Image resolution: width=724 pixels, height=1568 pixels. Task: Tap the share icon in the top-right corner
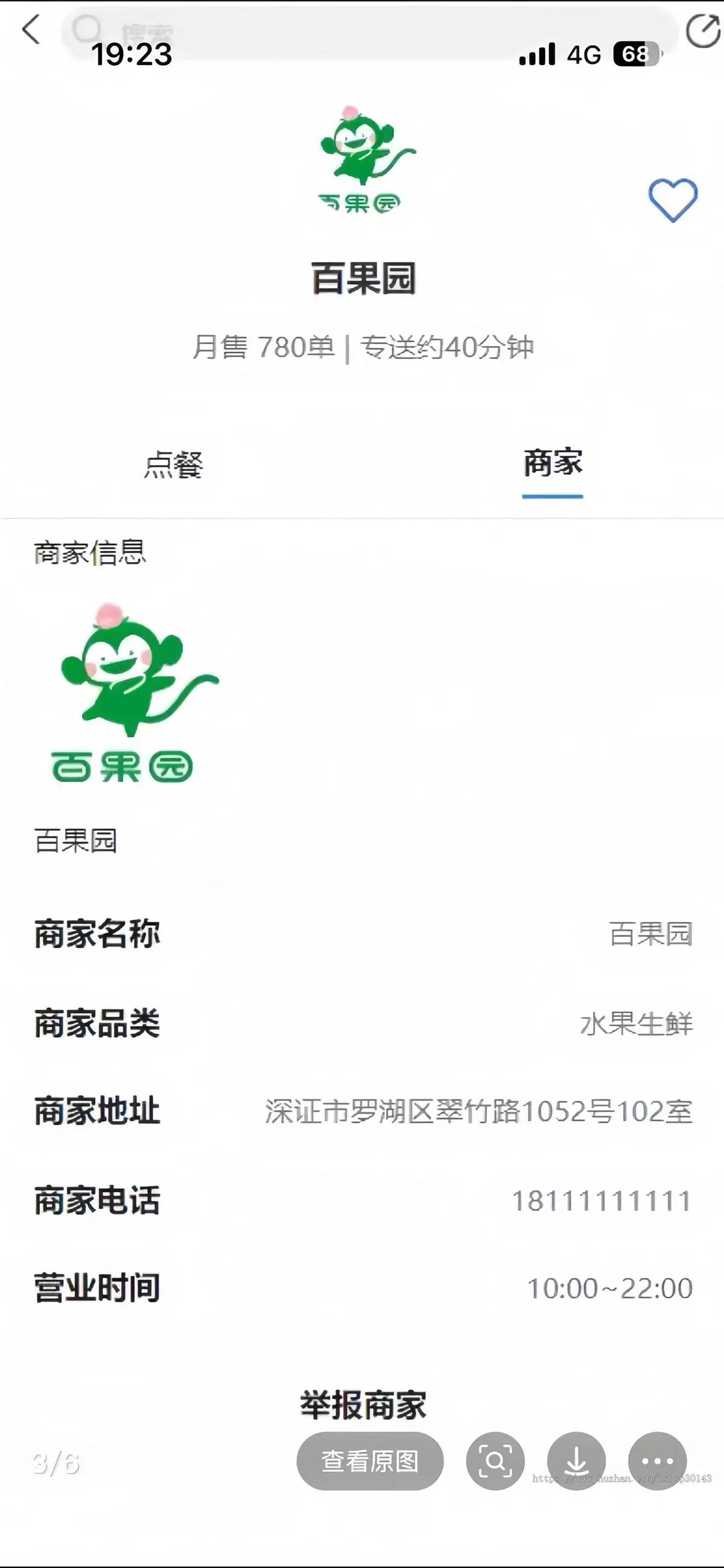(x=702, y=30)
